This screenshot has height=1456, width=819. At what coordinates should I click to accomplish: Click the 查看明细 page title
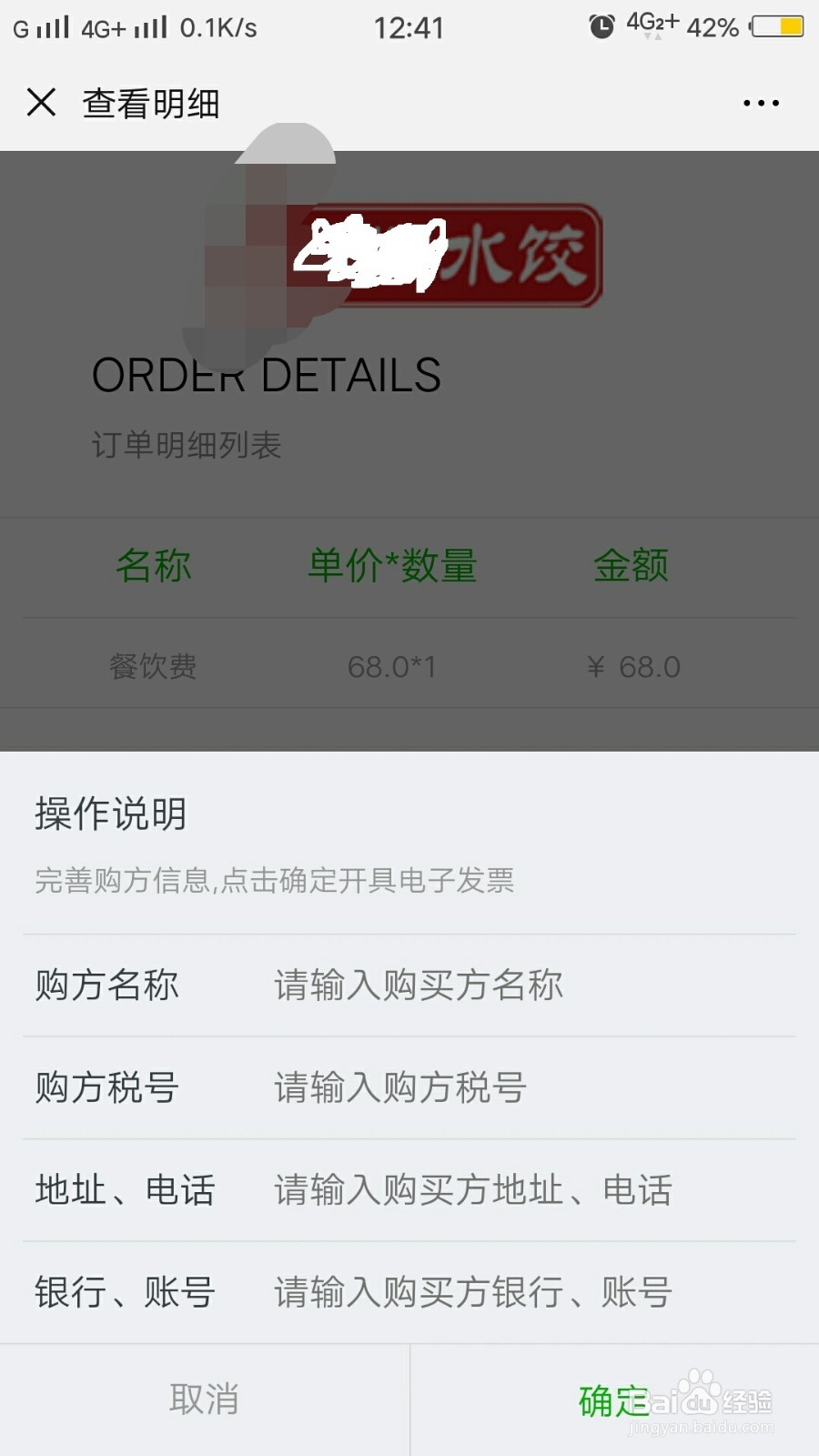point(148,103)
